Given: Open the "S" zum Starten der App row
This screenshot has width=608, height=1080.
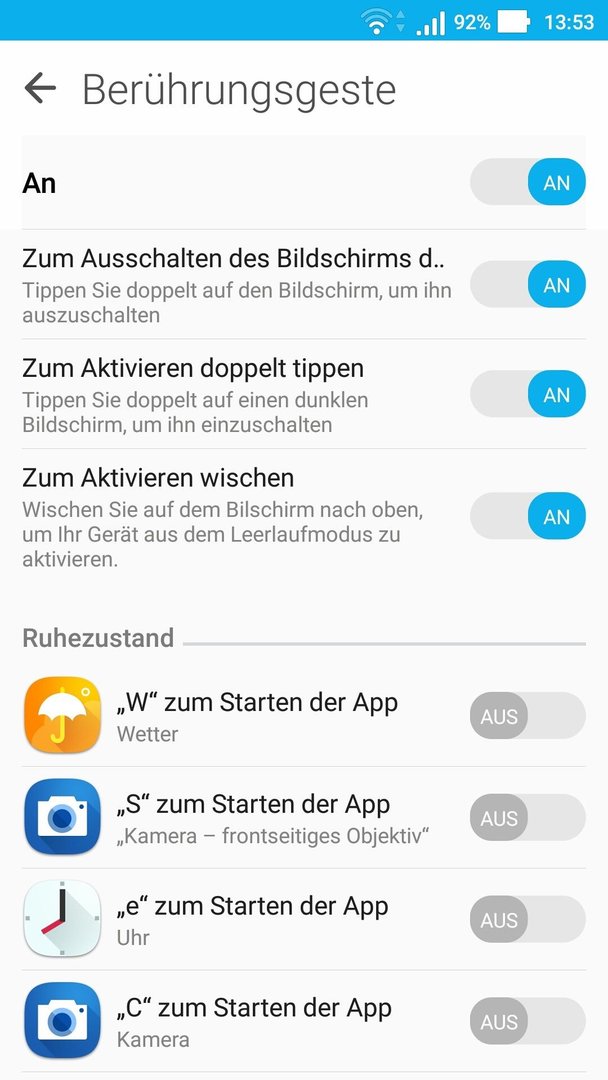Looking at the screenshot, I should (304, 818).
